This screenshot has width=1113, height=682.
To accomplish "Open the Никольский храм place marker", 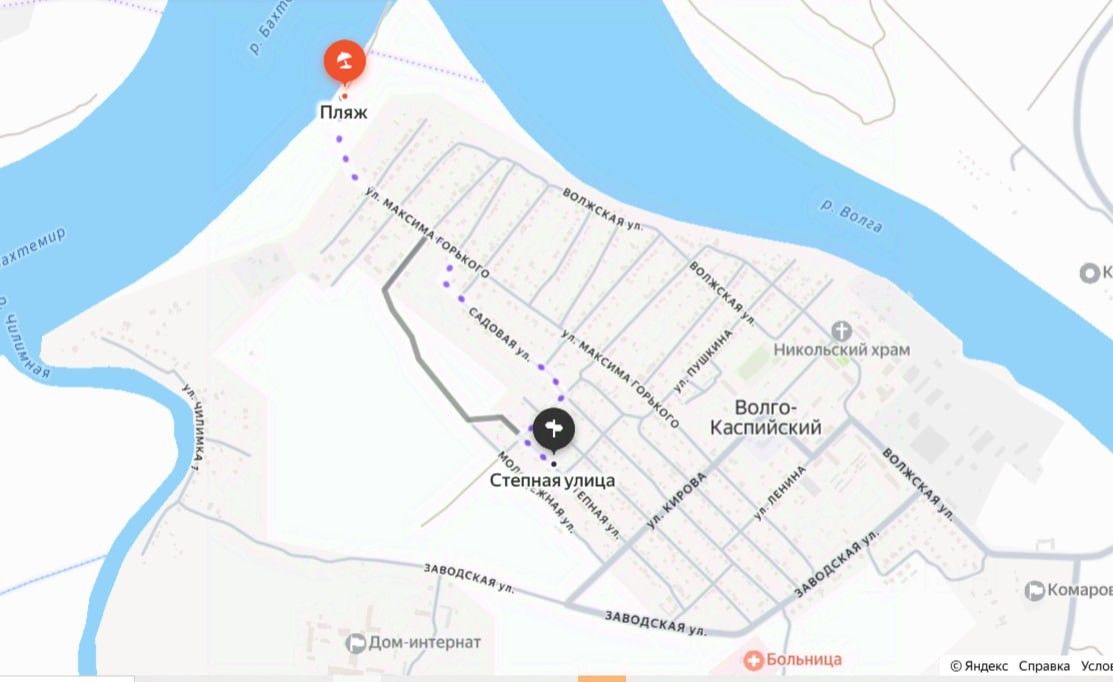I will pos(843,330).
